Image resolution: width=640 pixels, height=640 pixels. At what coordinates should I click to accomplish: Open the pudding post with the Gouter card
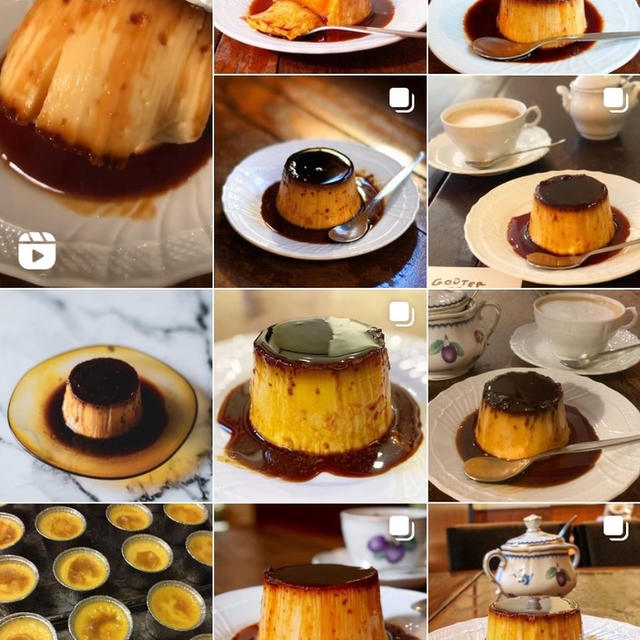click(534, 182)
